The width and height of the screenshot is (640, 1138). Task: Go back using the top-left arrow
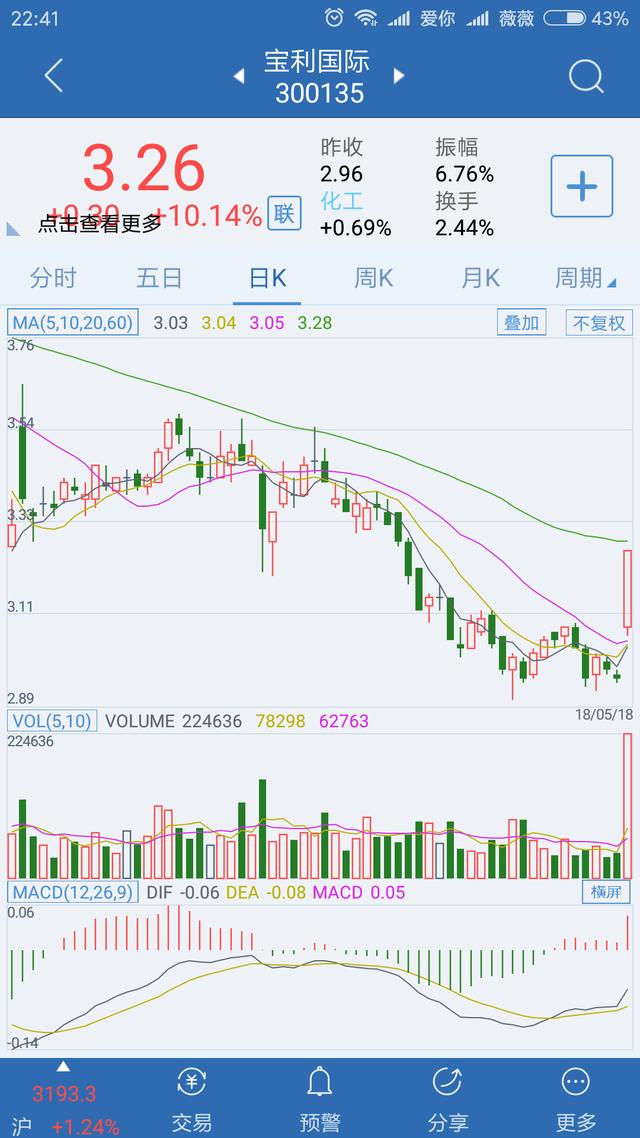tap(54, 76)
